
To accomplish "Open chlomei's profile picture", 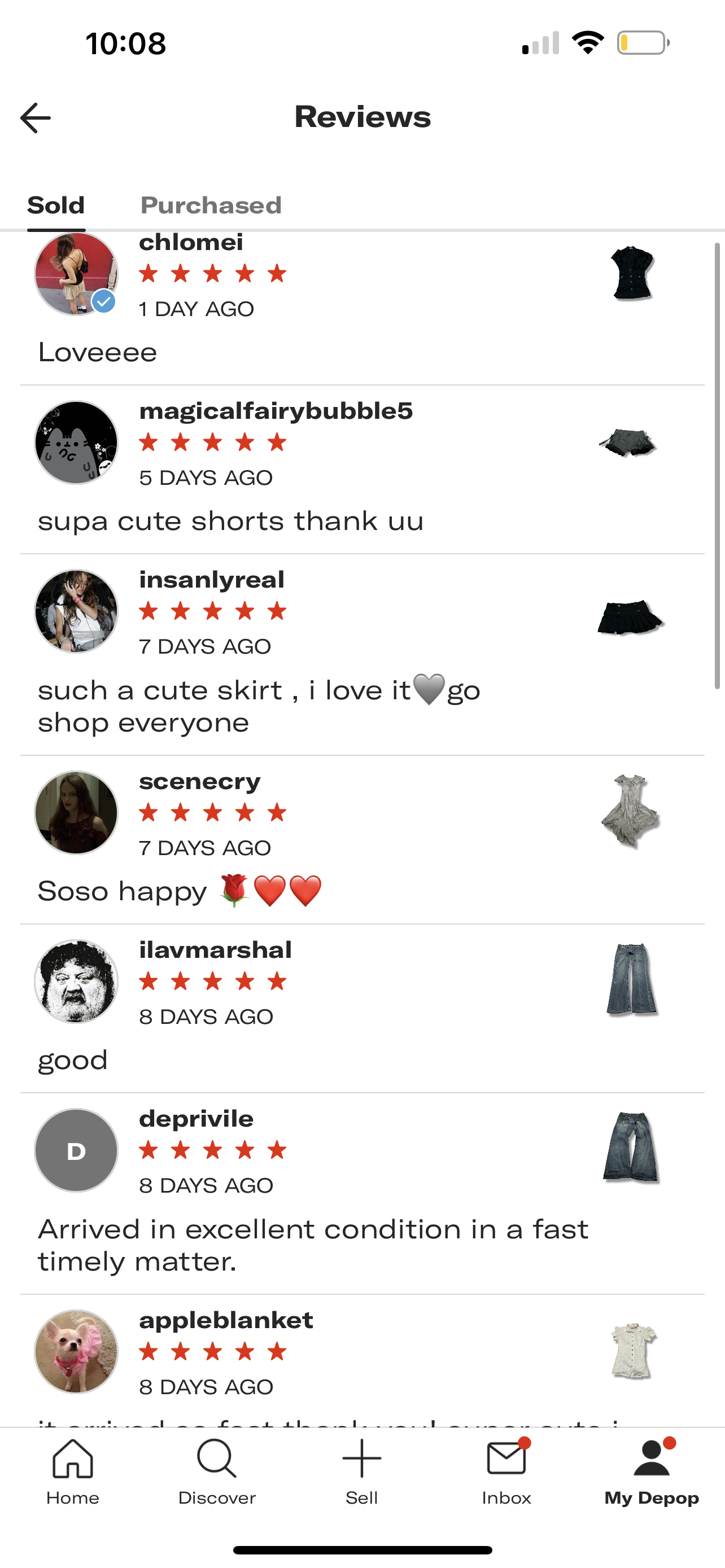I will [x=76, y=274].
